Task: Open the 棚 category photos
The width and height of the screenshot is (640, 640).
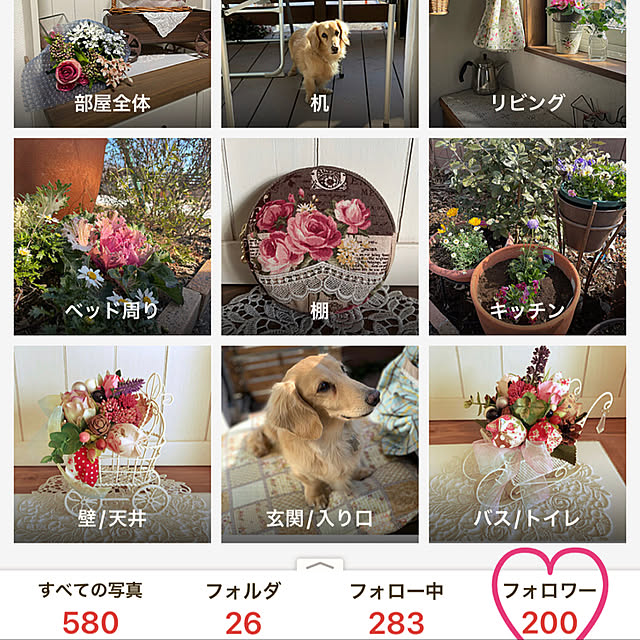Action: 320,236
